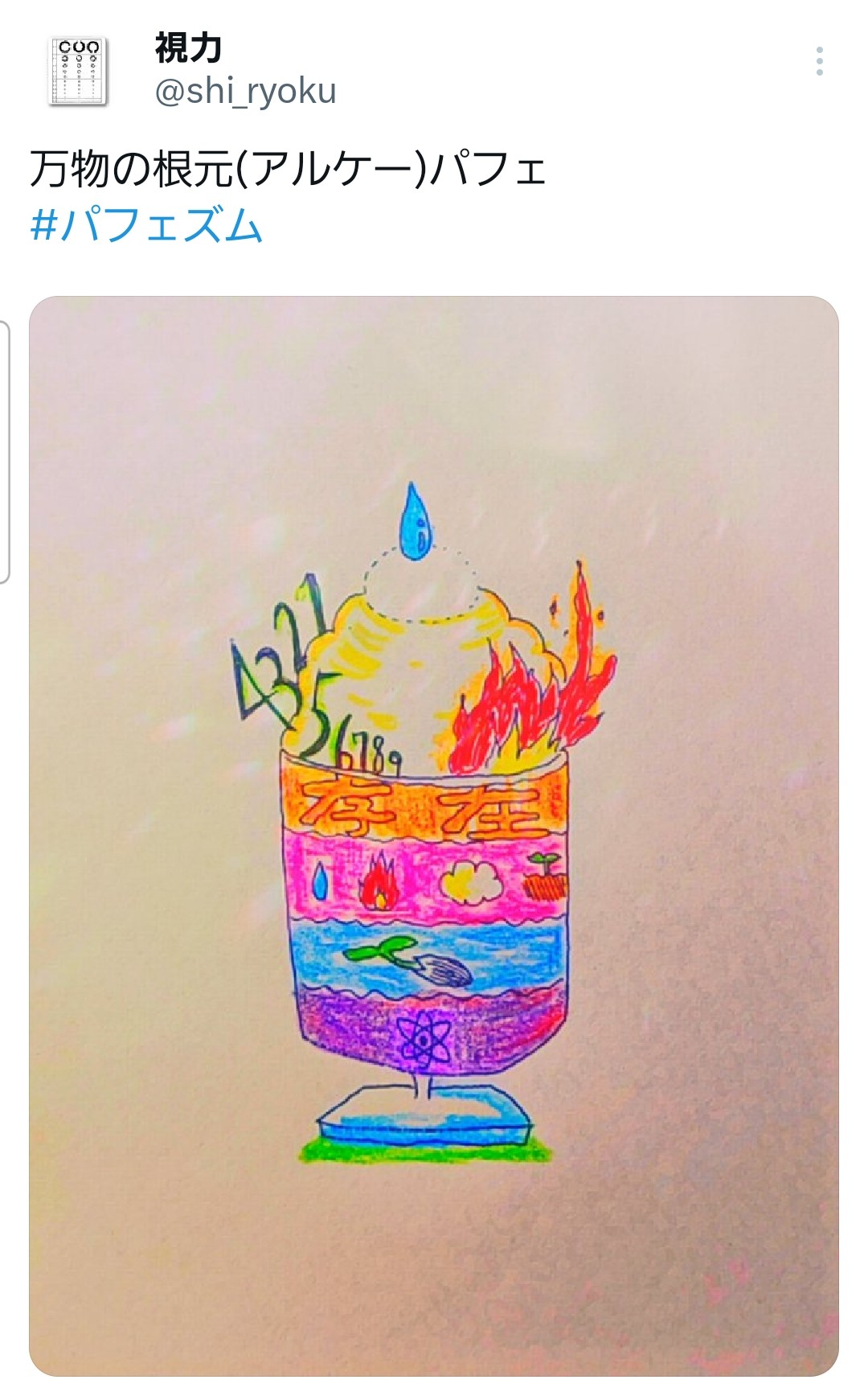
Task: Open 視力's profile picture
Action: 78,71
